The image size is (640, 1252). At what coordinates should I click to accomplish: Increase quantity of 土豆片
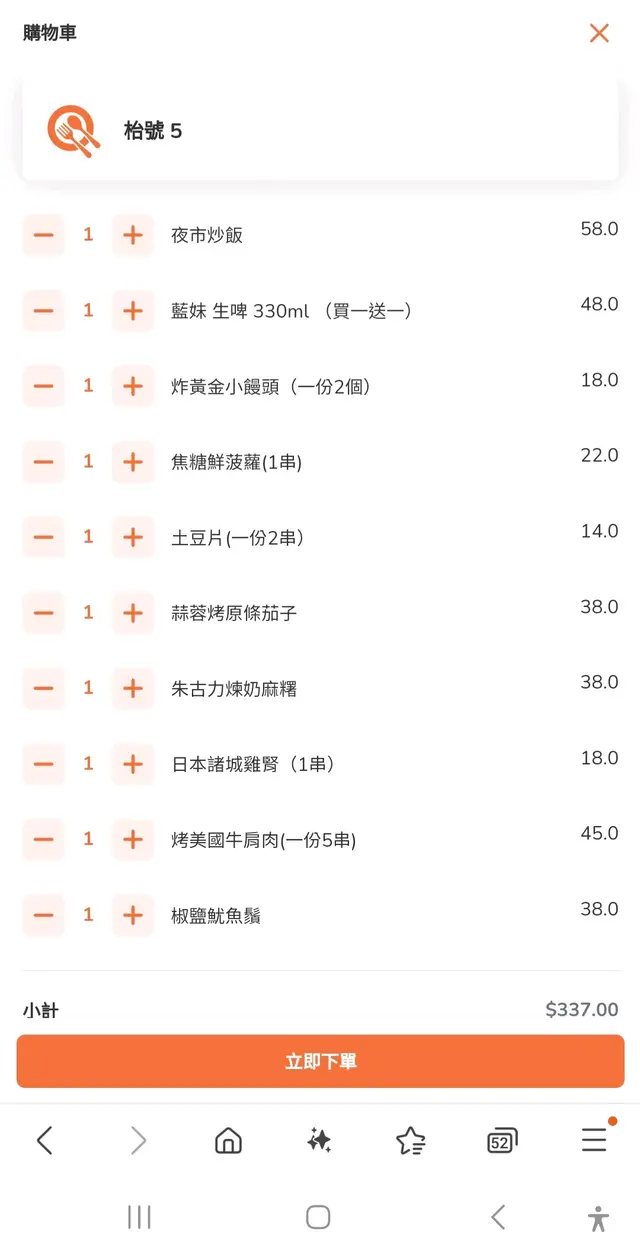pos(133,537)
